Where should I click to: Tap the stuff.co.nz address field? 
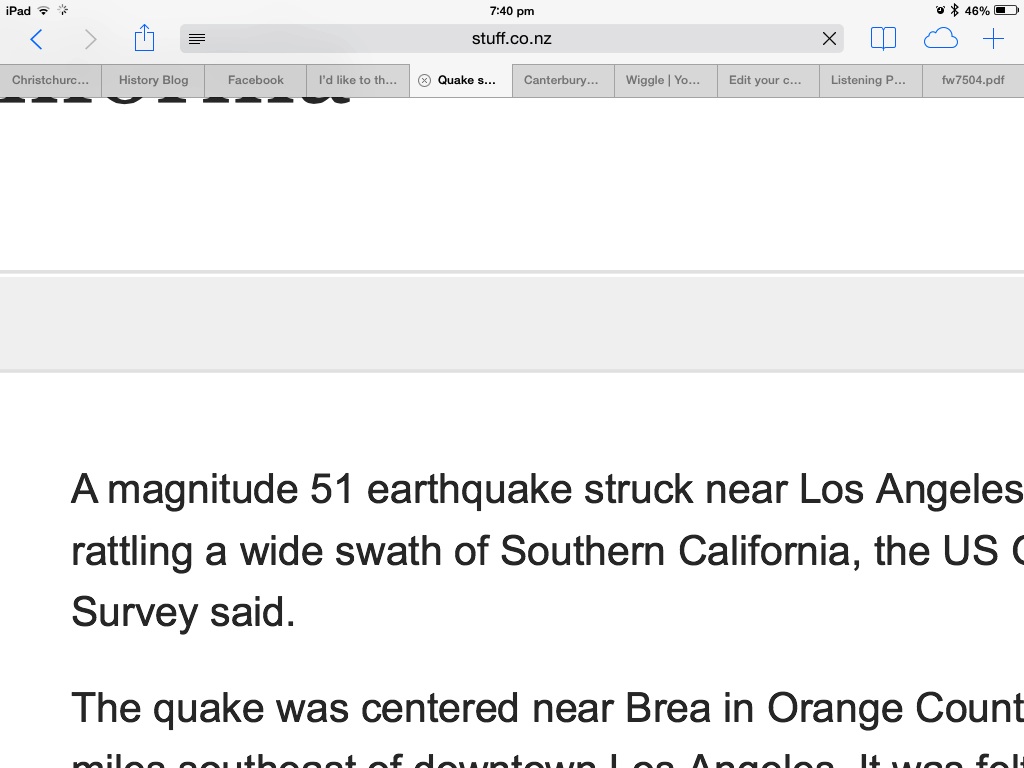coord(511,39)
